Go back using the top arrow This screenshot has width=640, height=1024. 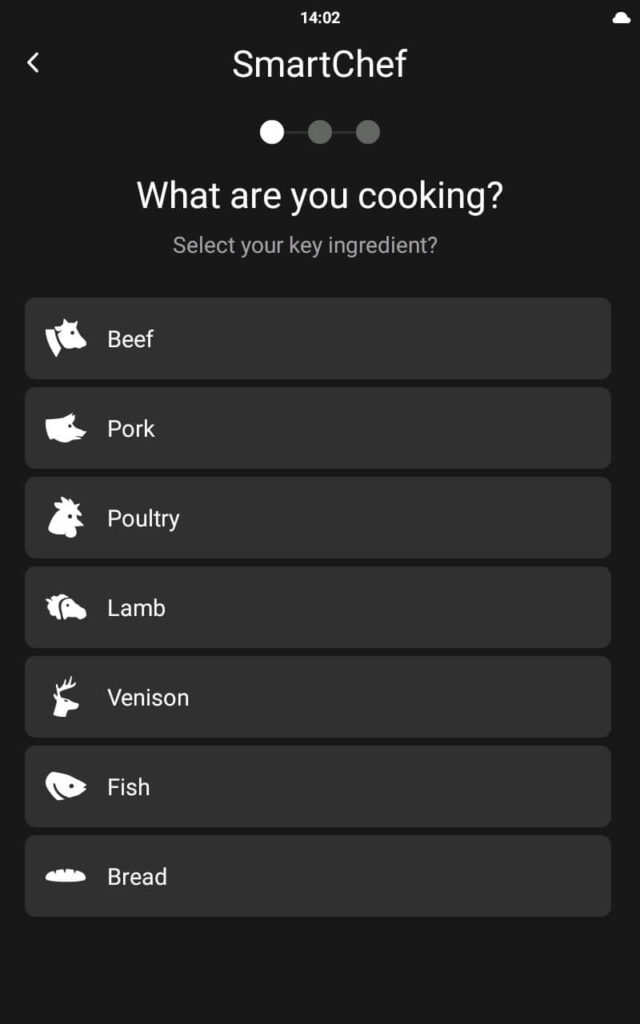[x=33, y=63]
